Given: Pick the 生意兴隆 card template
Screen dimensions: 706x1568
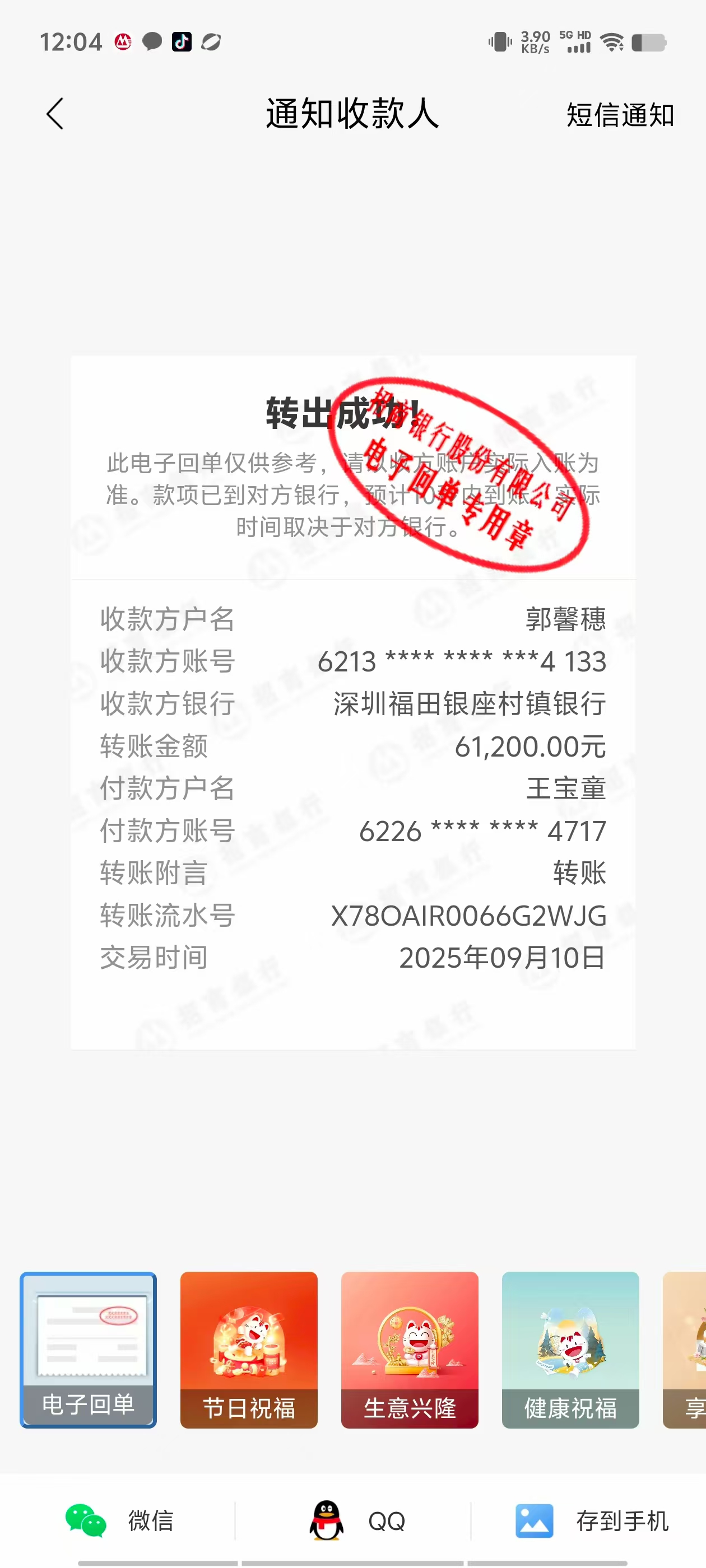Looking at the screenshot, I should point(410,1350).
